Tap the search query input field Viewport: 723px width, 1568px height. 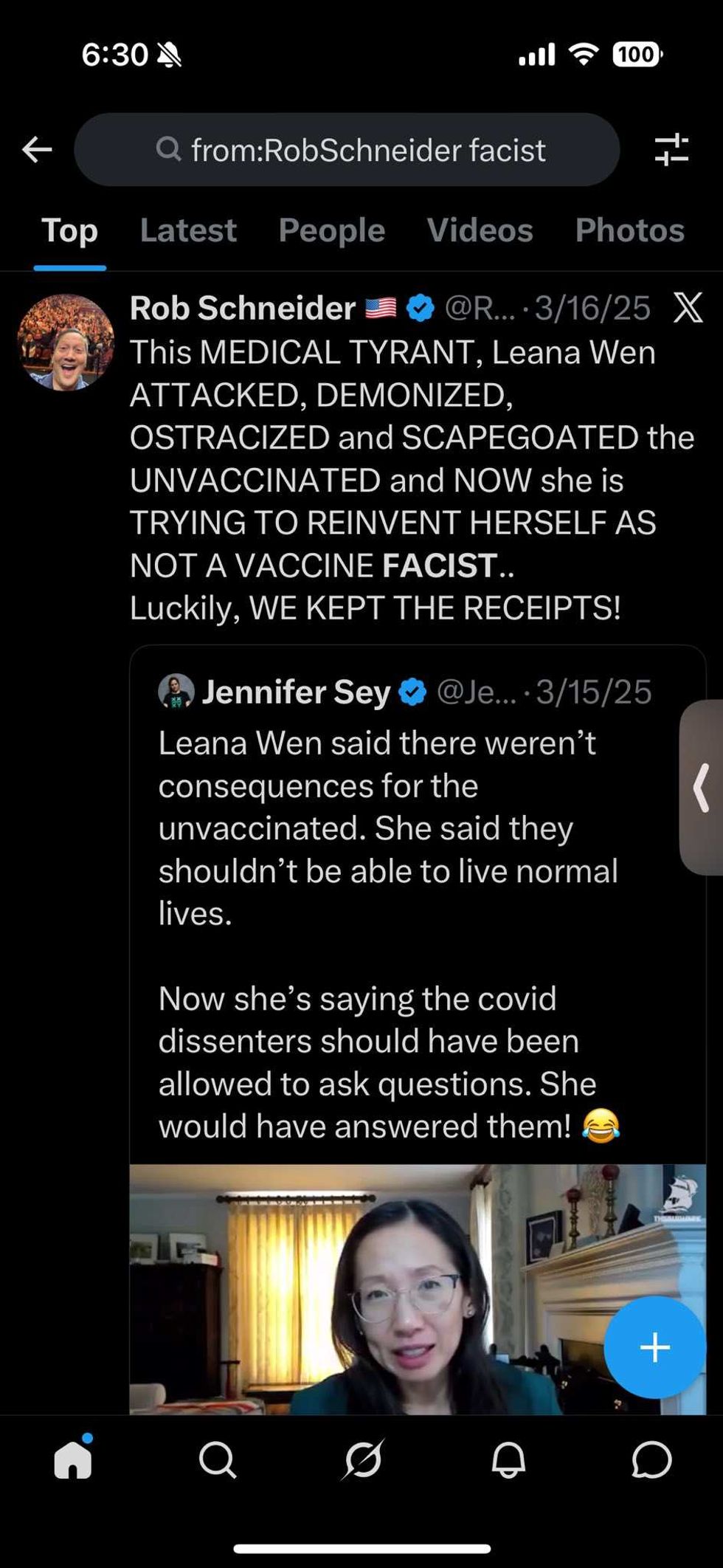click(x=347, y=149)
